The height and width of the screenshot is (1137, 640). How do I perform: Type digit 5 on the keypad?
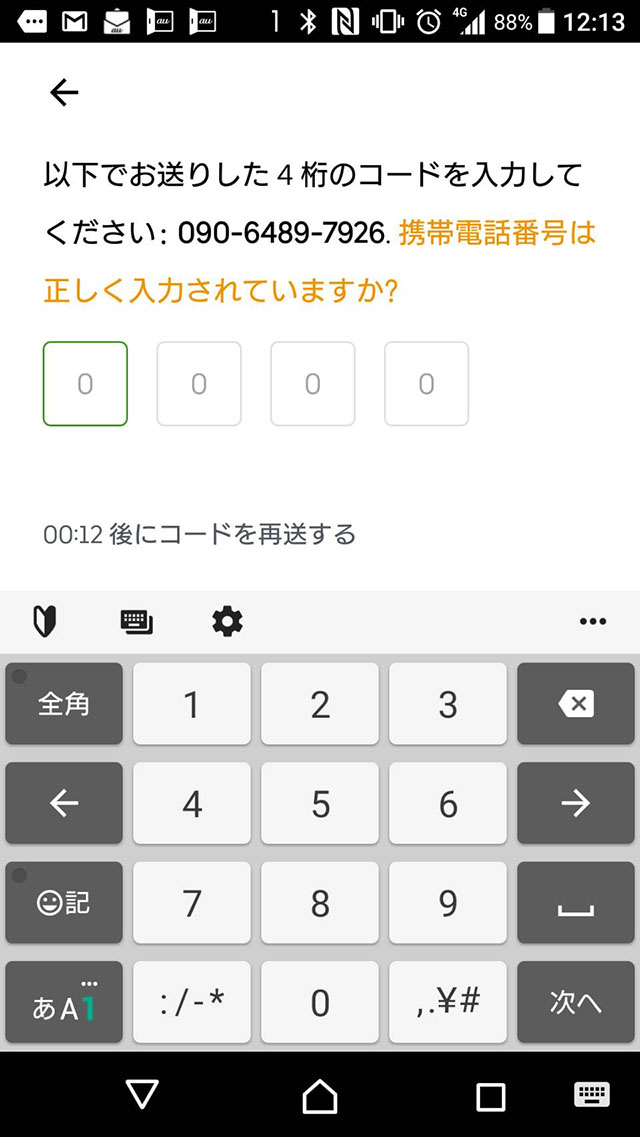(x=320, y=804)
